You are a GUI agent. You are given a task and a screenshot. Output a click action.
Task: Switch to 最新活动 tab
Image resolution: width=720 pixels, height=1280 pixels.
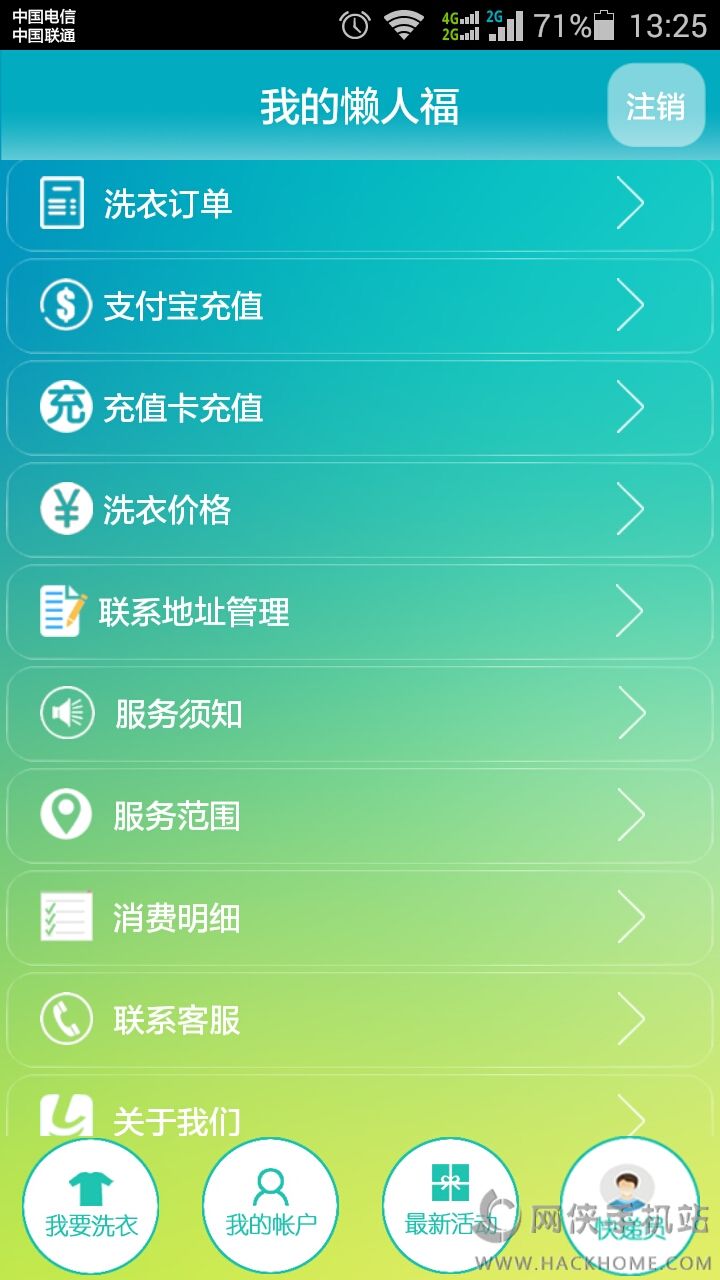point(450,1206)
